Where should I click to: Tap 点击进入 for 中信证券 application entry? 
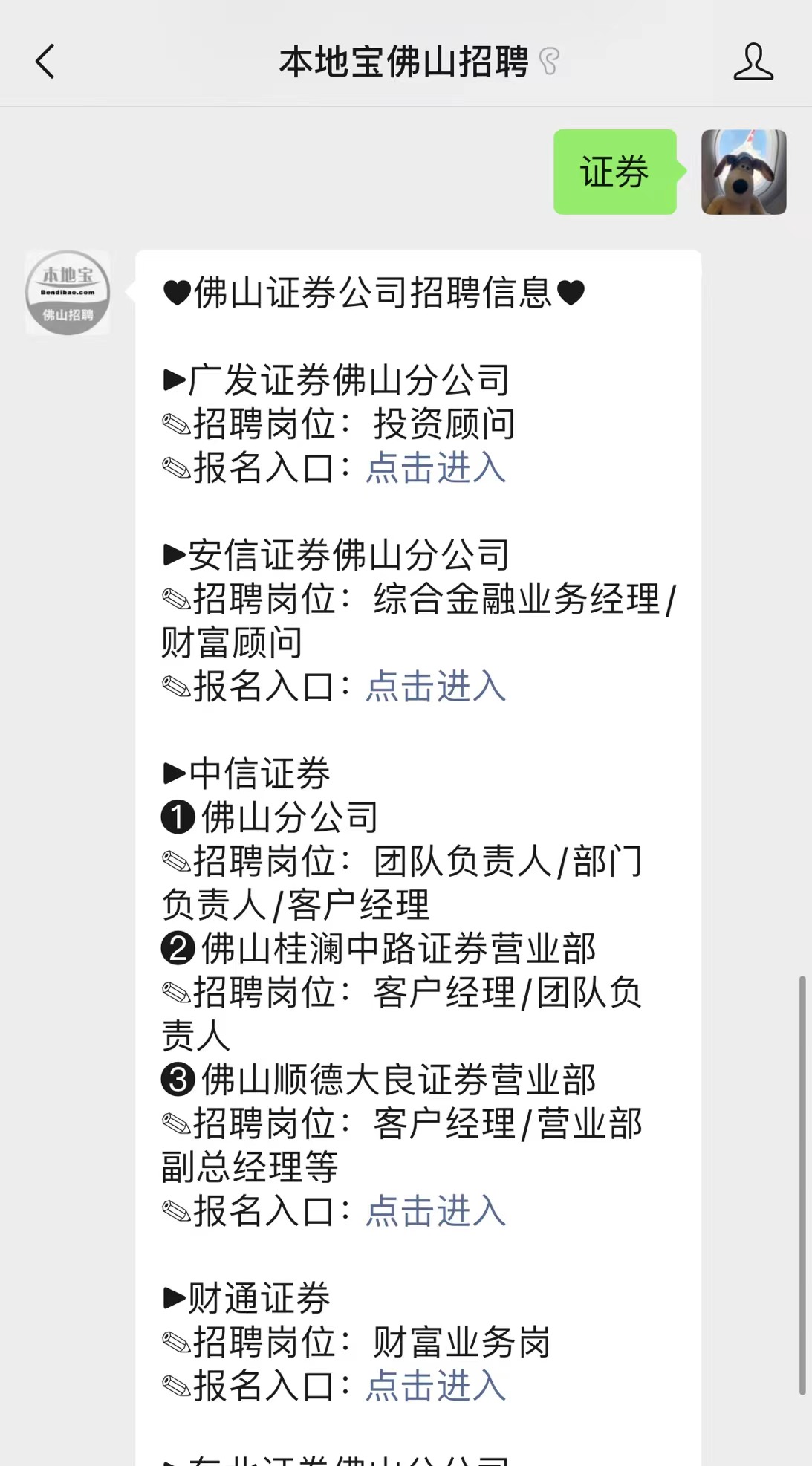click(435, 1211)
